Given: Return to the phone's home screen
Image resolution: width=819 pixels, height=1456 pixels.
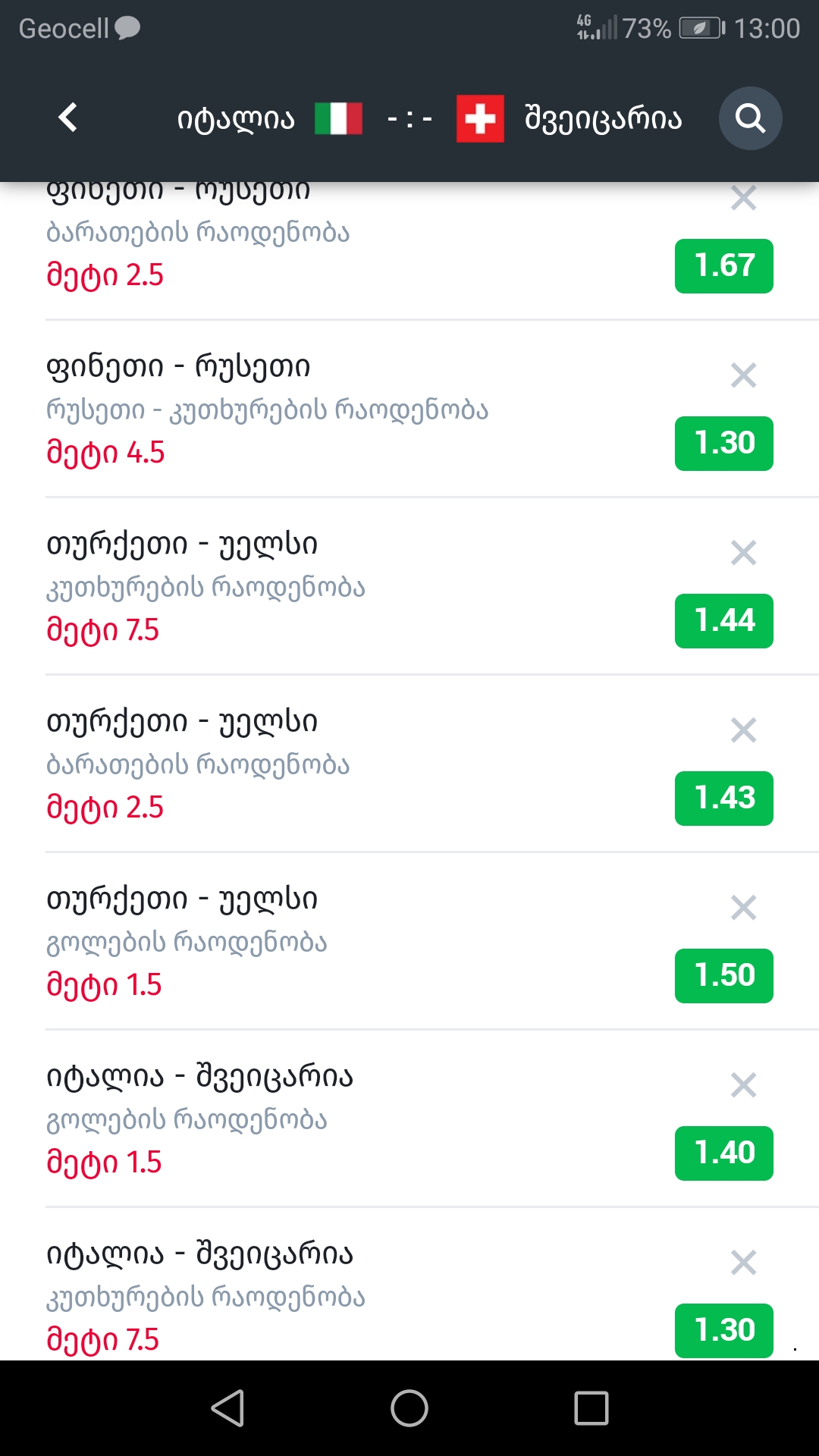Looking at the screenshot, I should click(x=409, y=1408).
